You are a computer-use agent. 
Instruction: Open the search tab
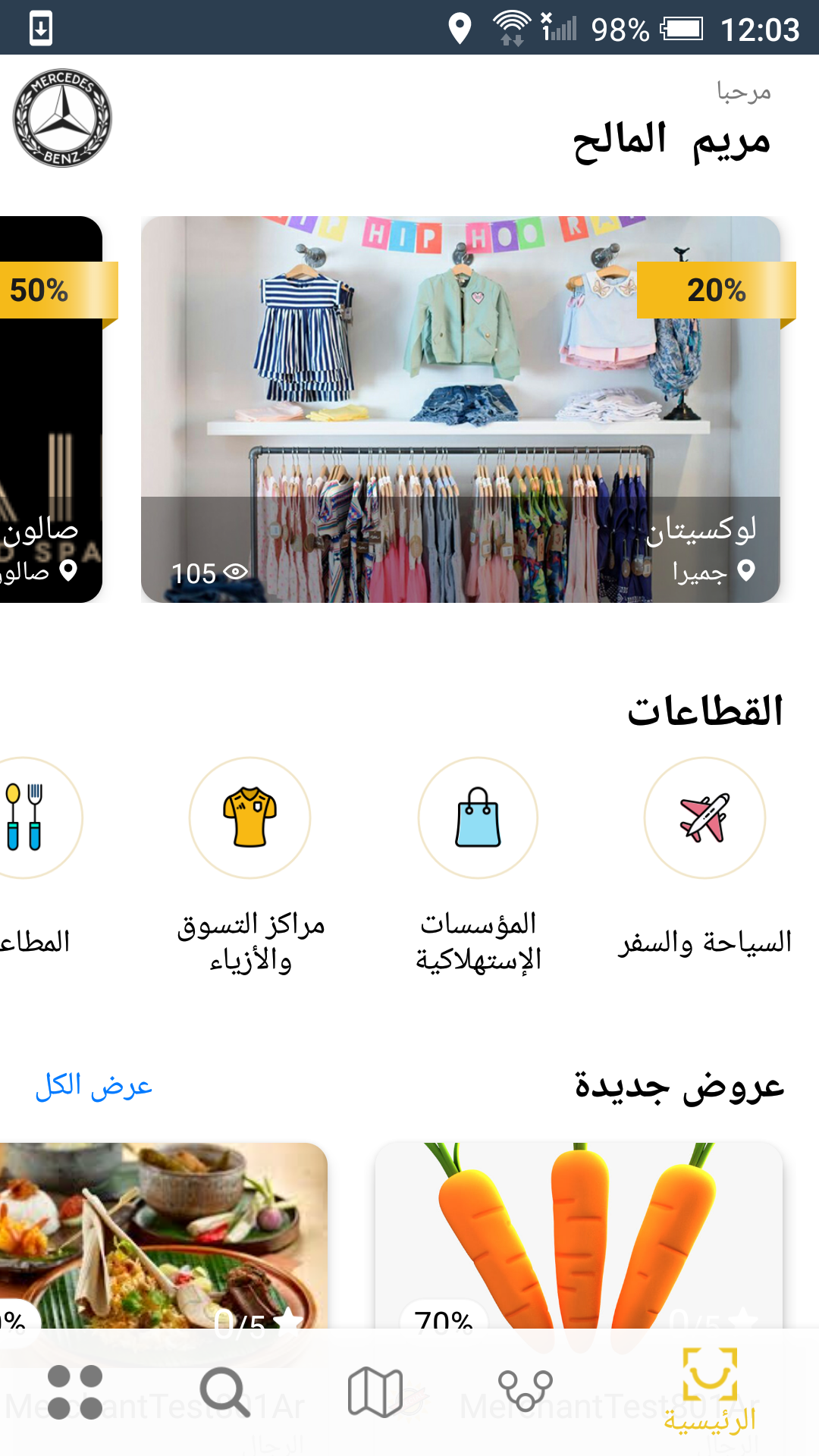click(224, 1392)
